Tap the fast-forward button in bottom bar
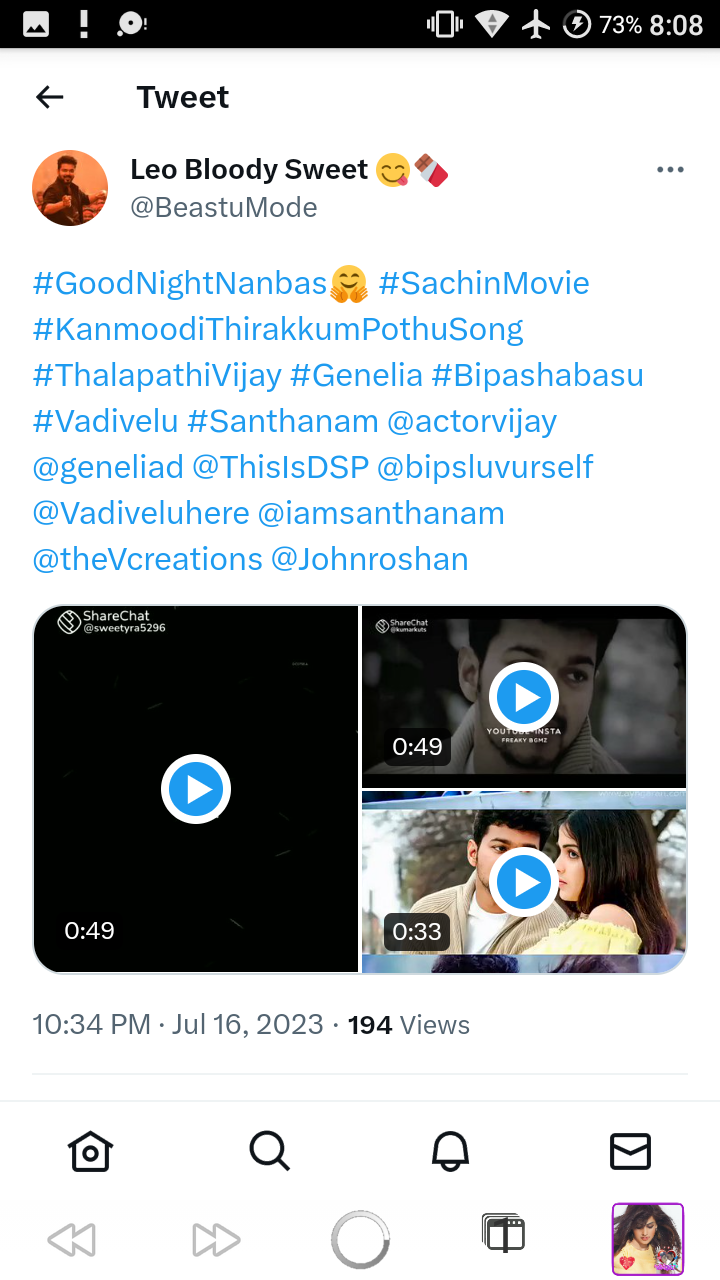The width and height of the screenshot is (720, 1280). [216, 1240]
